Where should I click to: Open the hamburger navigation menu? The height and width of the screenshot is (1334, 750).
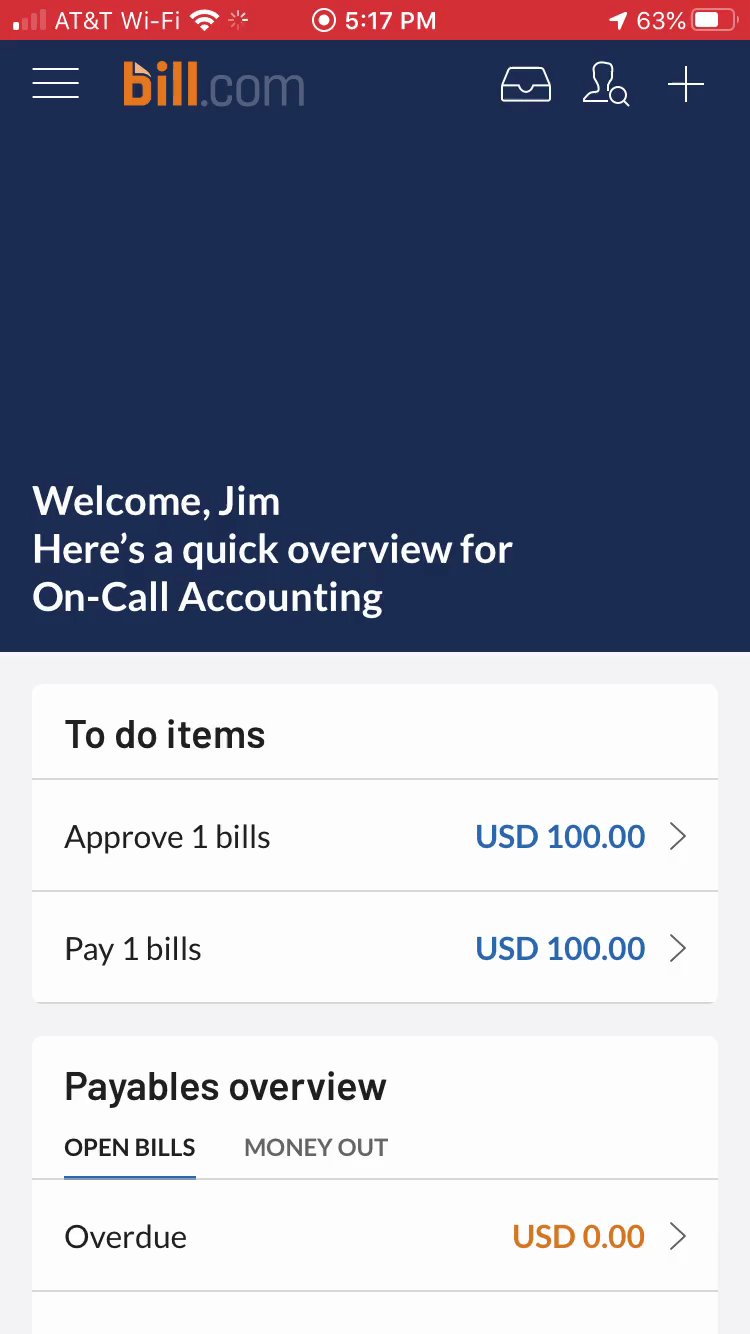pos(55,84)
